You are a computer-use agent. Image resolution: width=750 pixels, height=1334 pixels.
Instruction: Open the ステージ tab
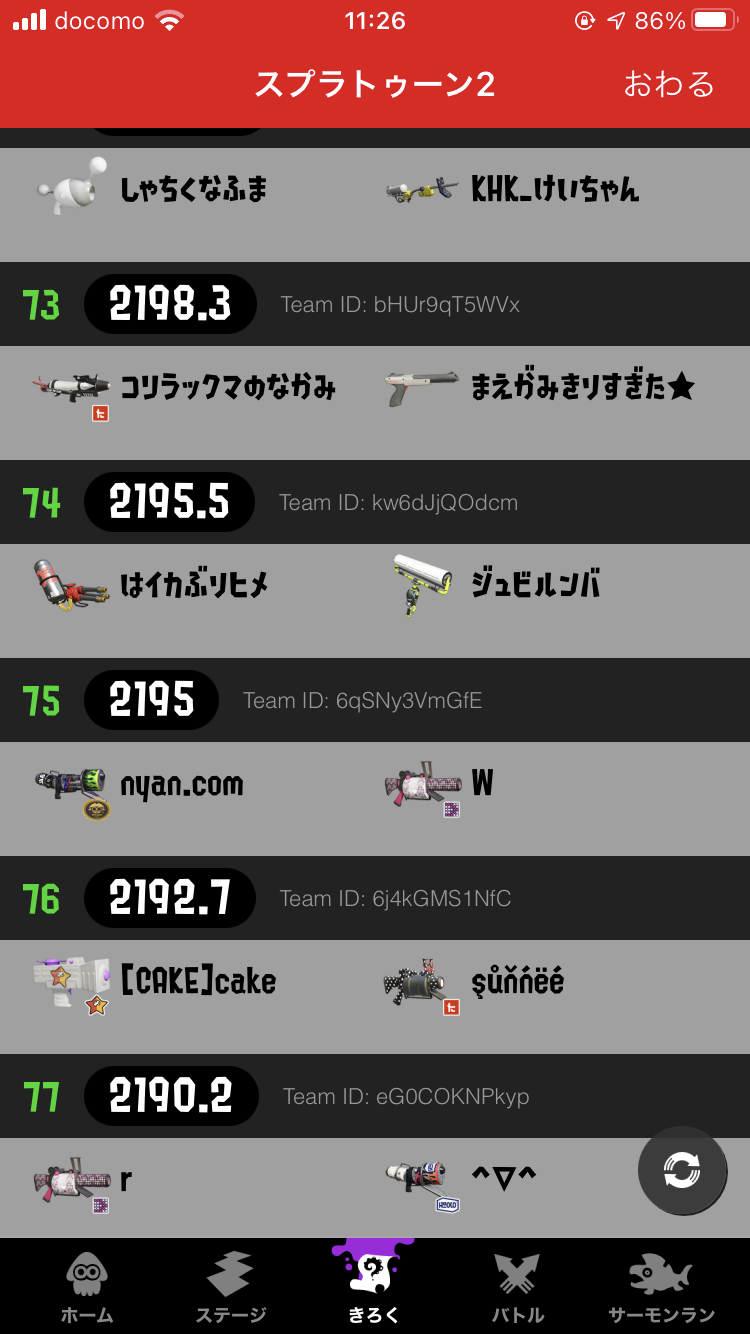click(230, 1287)
